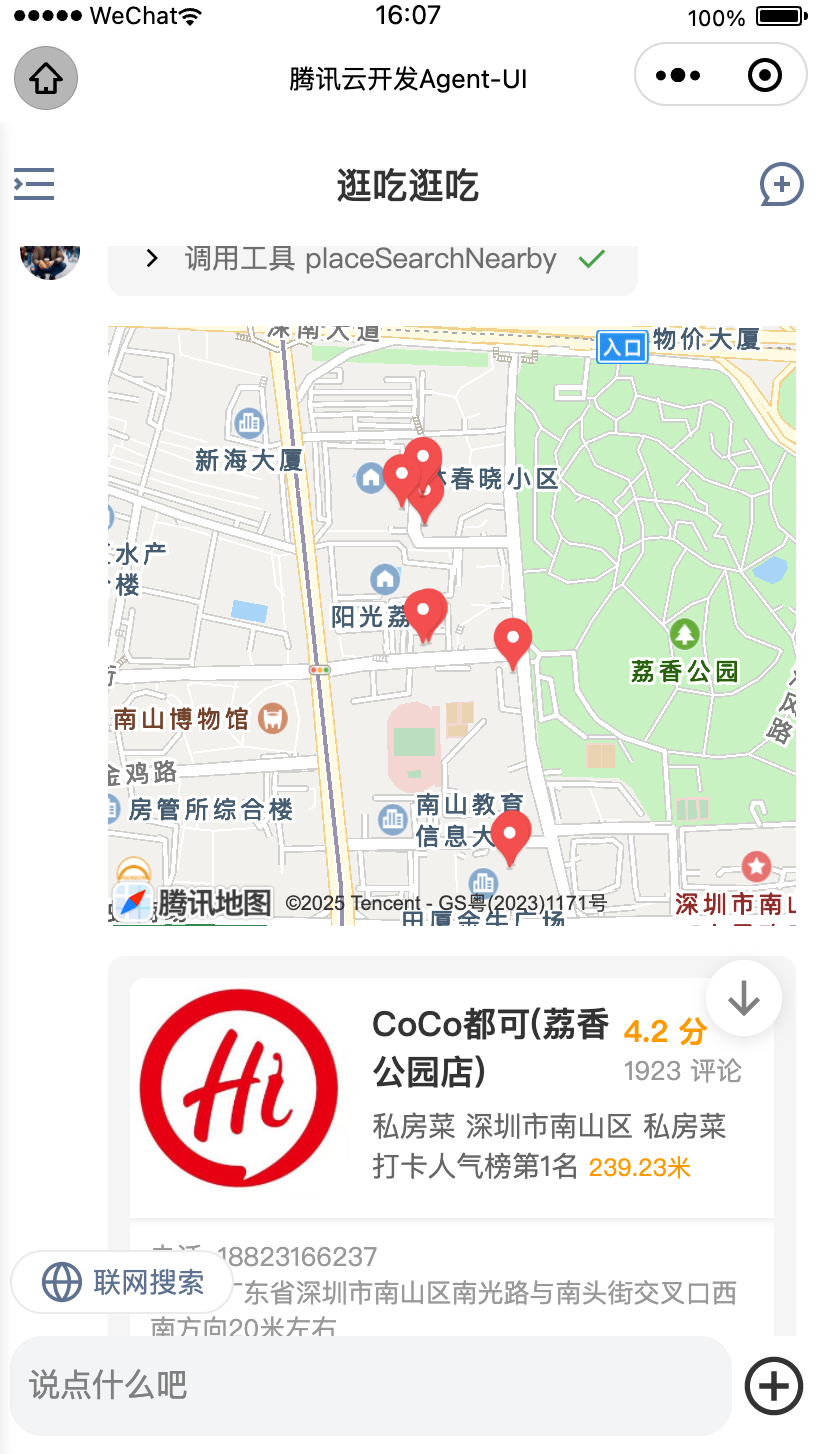Enable 联网搜索 web search

point(123,1282)
